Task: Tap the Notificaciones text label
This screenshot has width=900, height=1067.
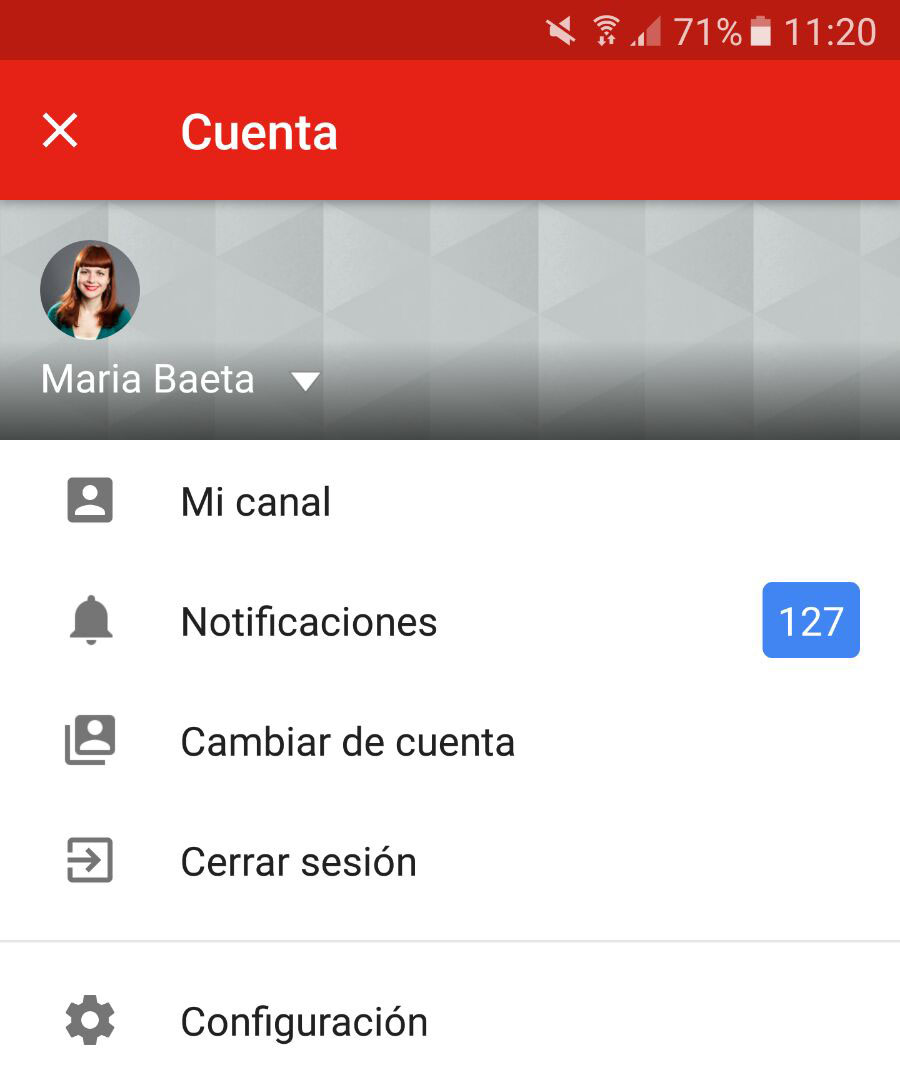Action: (308, 620)
